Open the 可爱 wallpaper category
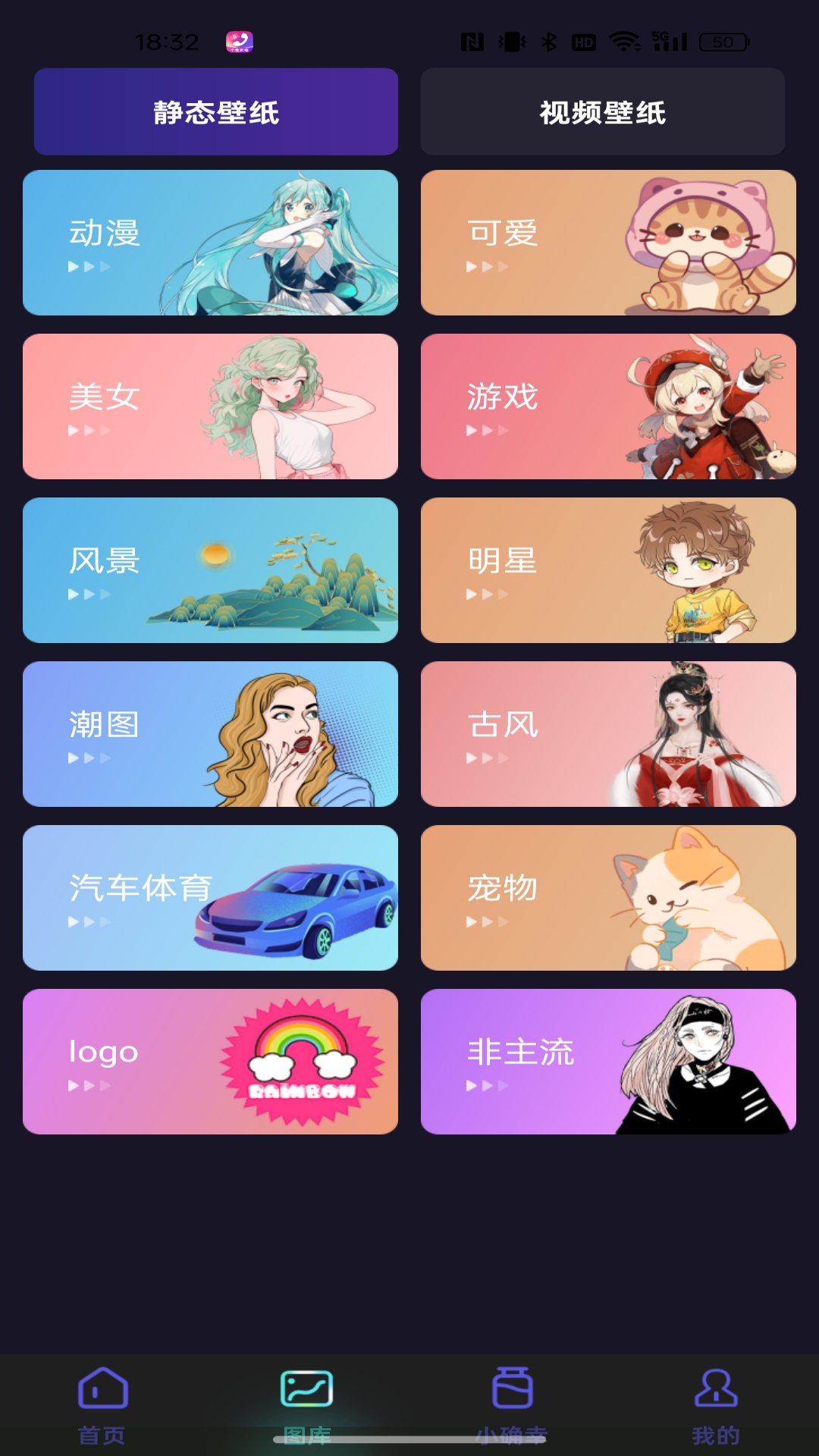 [608, 243]
